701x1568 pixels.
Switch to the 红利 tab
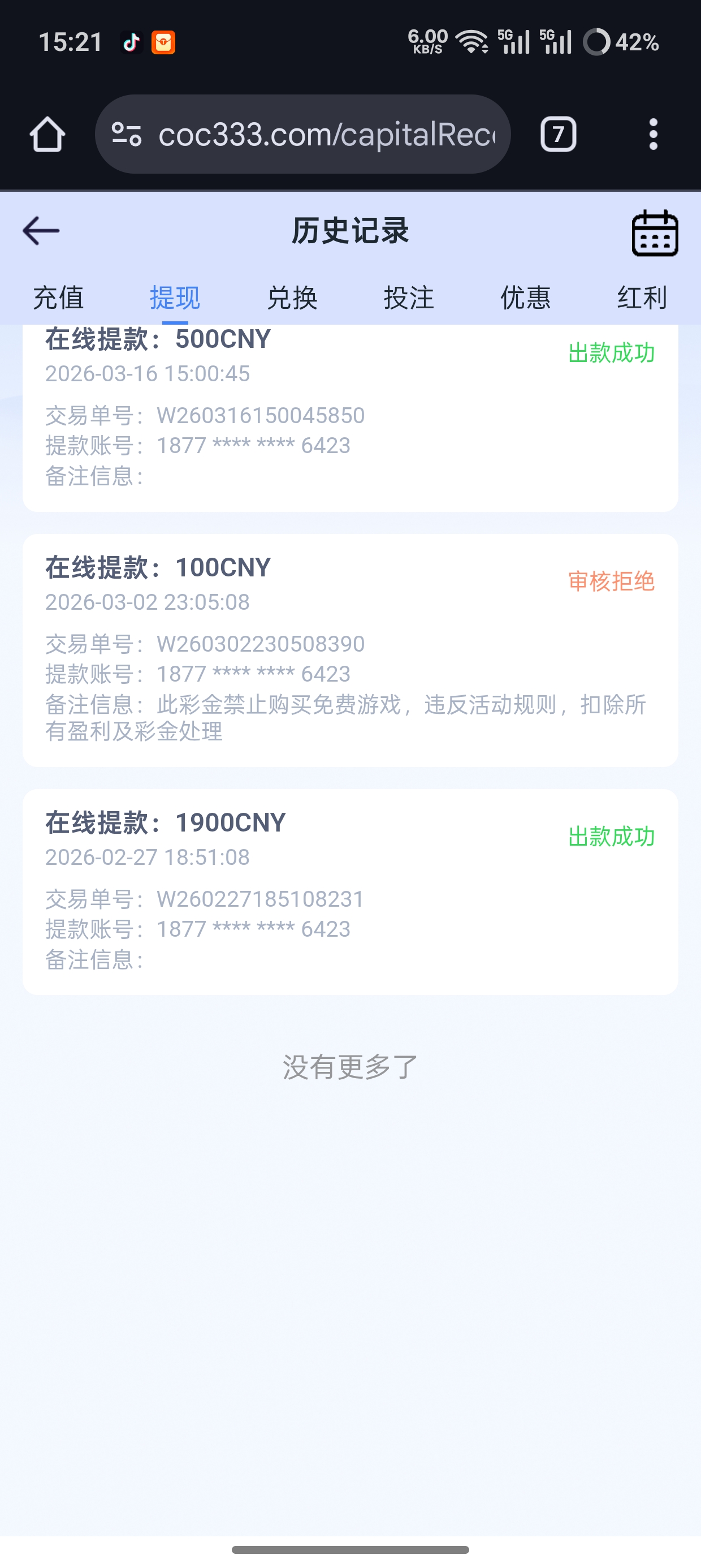pos(642,298)
